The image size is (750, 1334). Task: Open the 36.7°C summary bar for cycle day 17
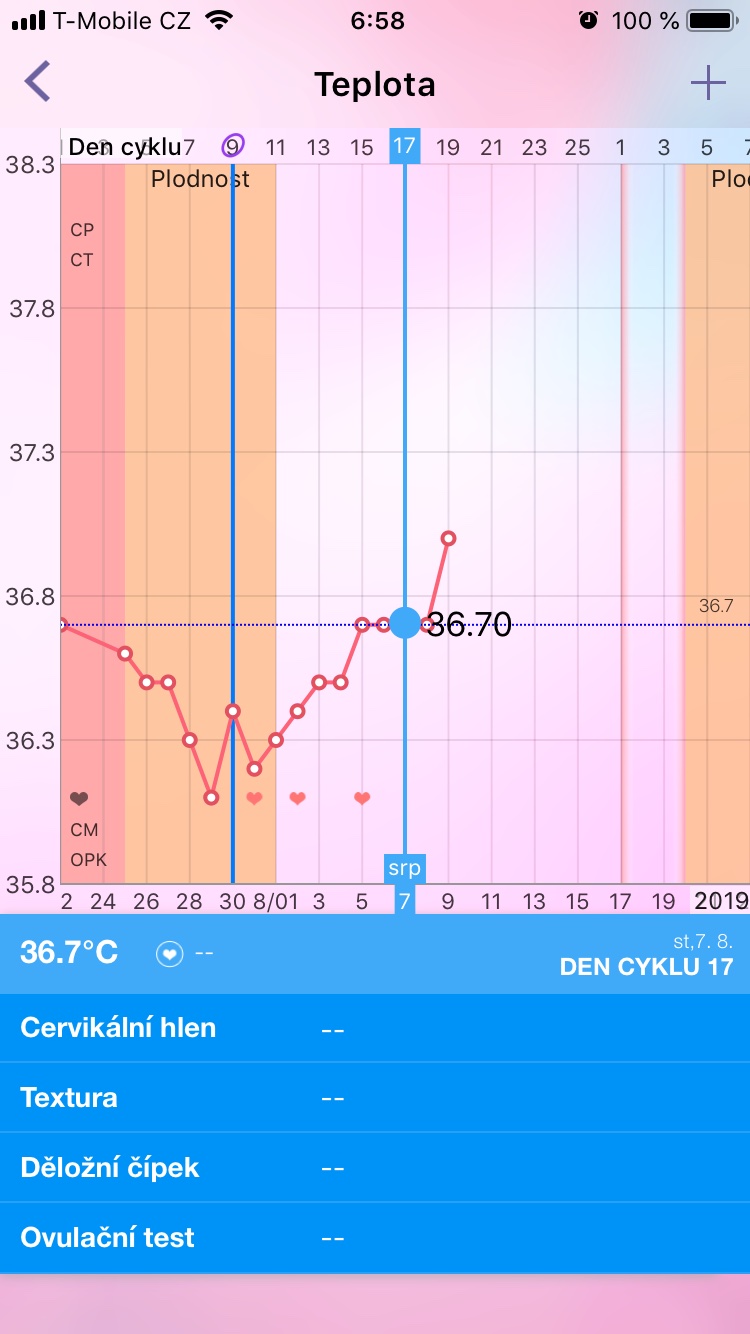click(374, 954)
